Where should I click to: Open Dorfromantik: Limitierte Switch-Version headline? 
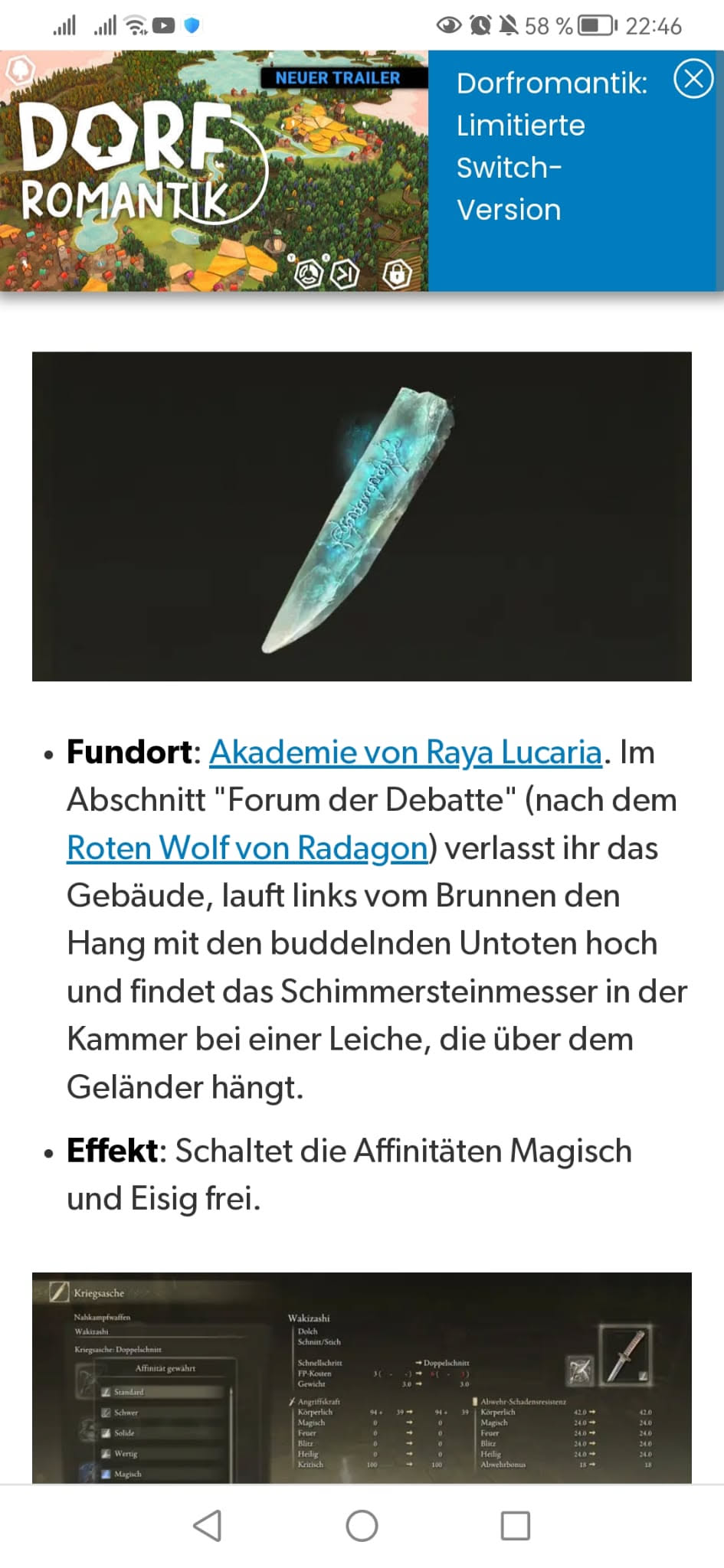pyautogui.click(x=551, y=146)
